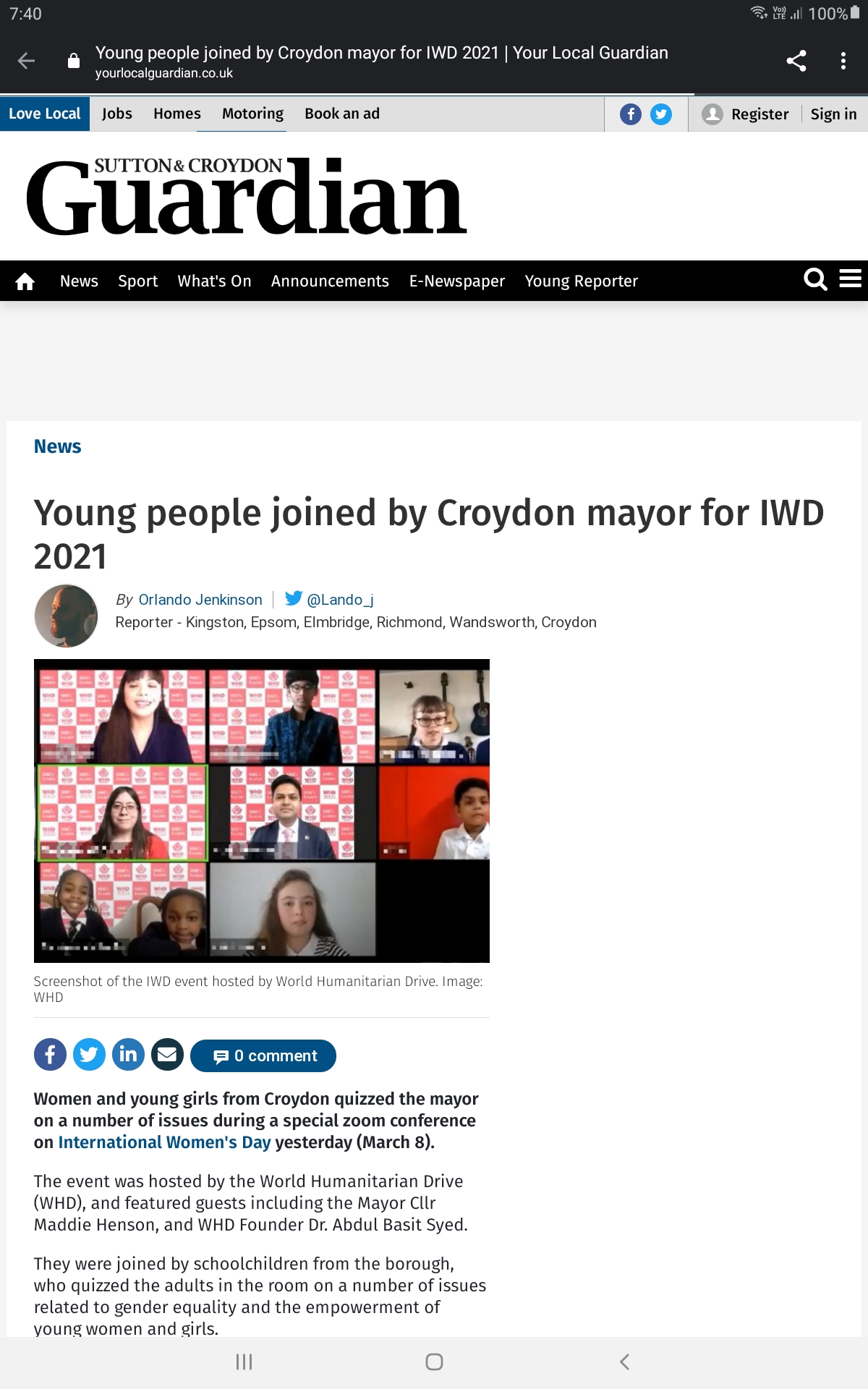Search the site with the magnifier icon
Image resolution: width=868 pixels, height=1389 pixels.
pyautogui.click(x=815, y=279)
